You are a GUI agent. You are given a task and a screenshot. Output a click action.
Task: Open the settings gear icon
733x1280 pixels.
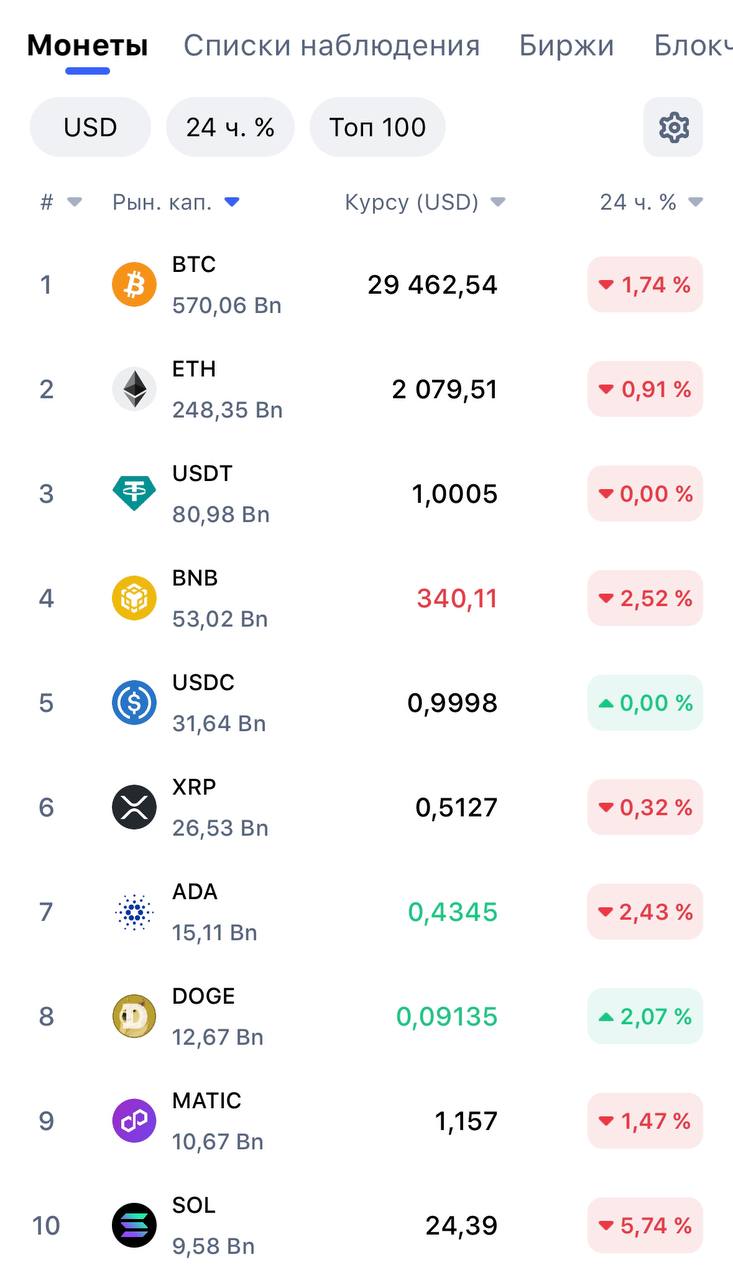click(x=673, y=127)
